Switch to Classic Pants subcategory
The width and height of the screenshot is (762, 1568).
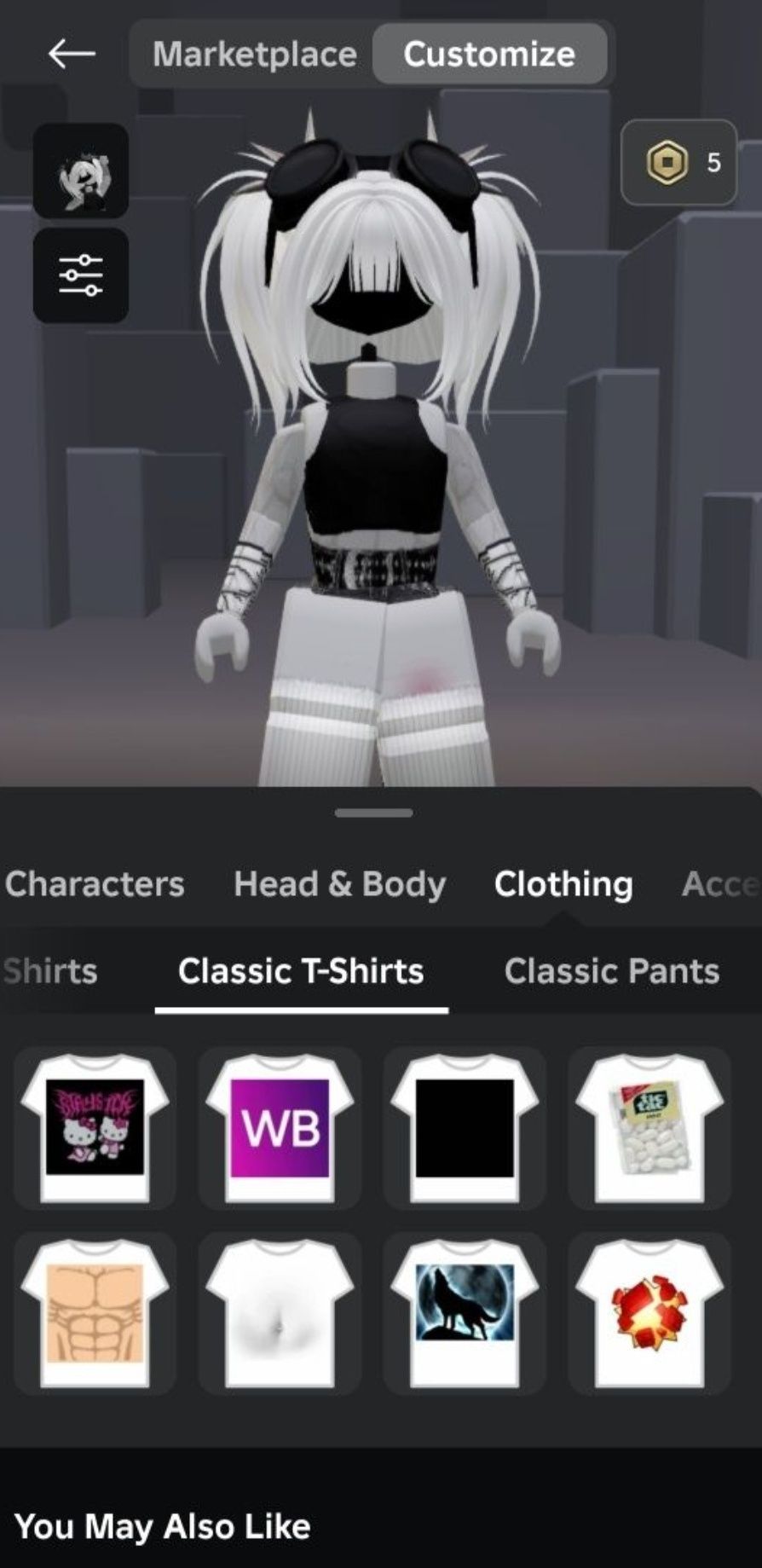click(611, 971)
